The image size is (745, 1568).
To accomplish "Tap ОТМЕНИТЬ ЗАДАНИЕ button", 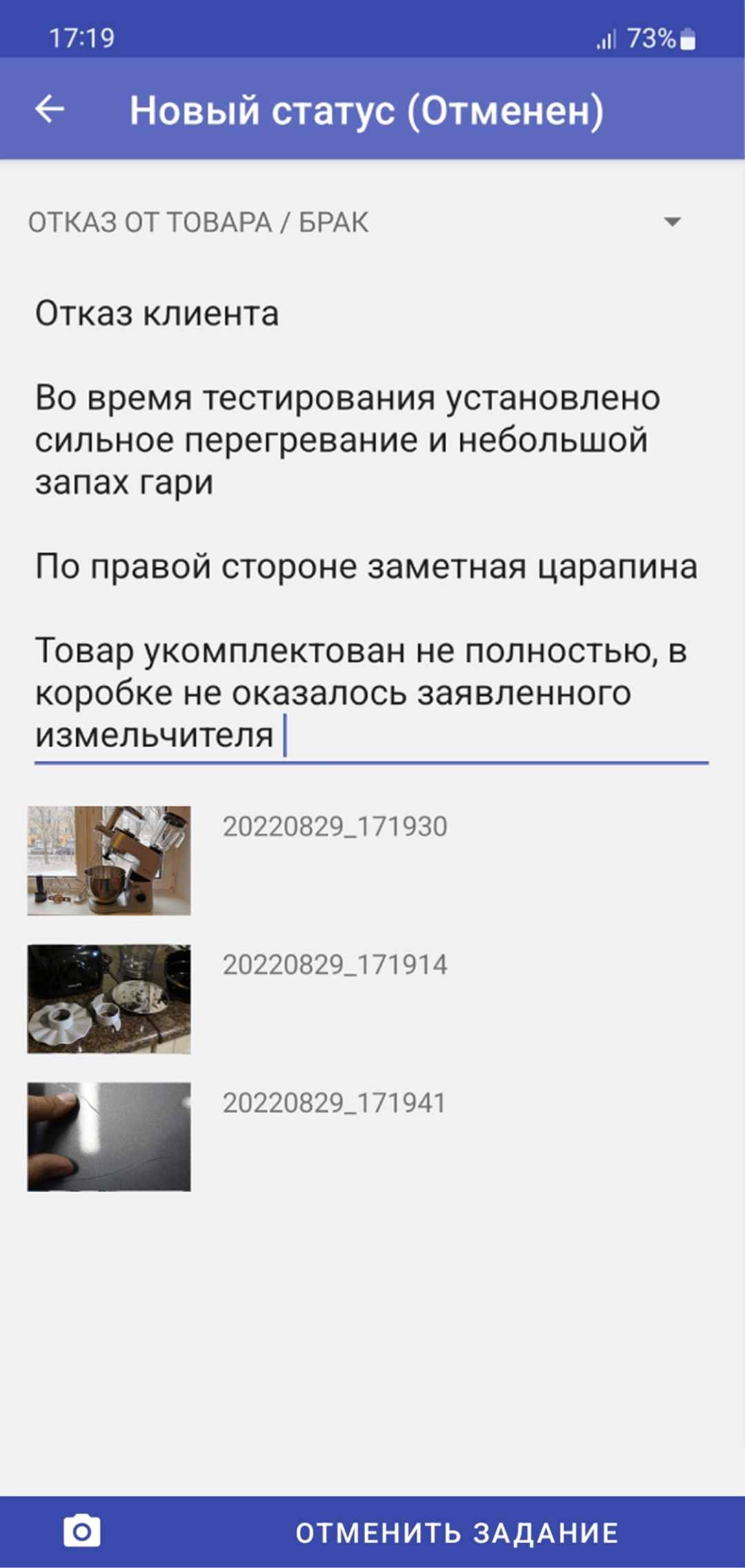I will (457, 1533).
